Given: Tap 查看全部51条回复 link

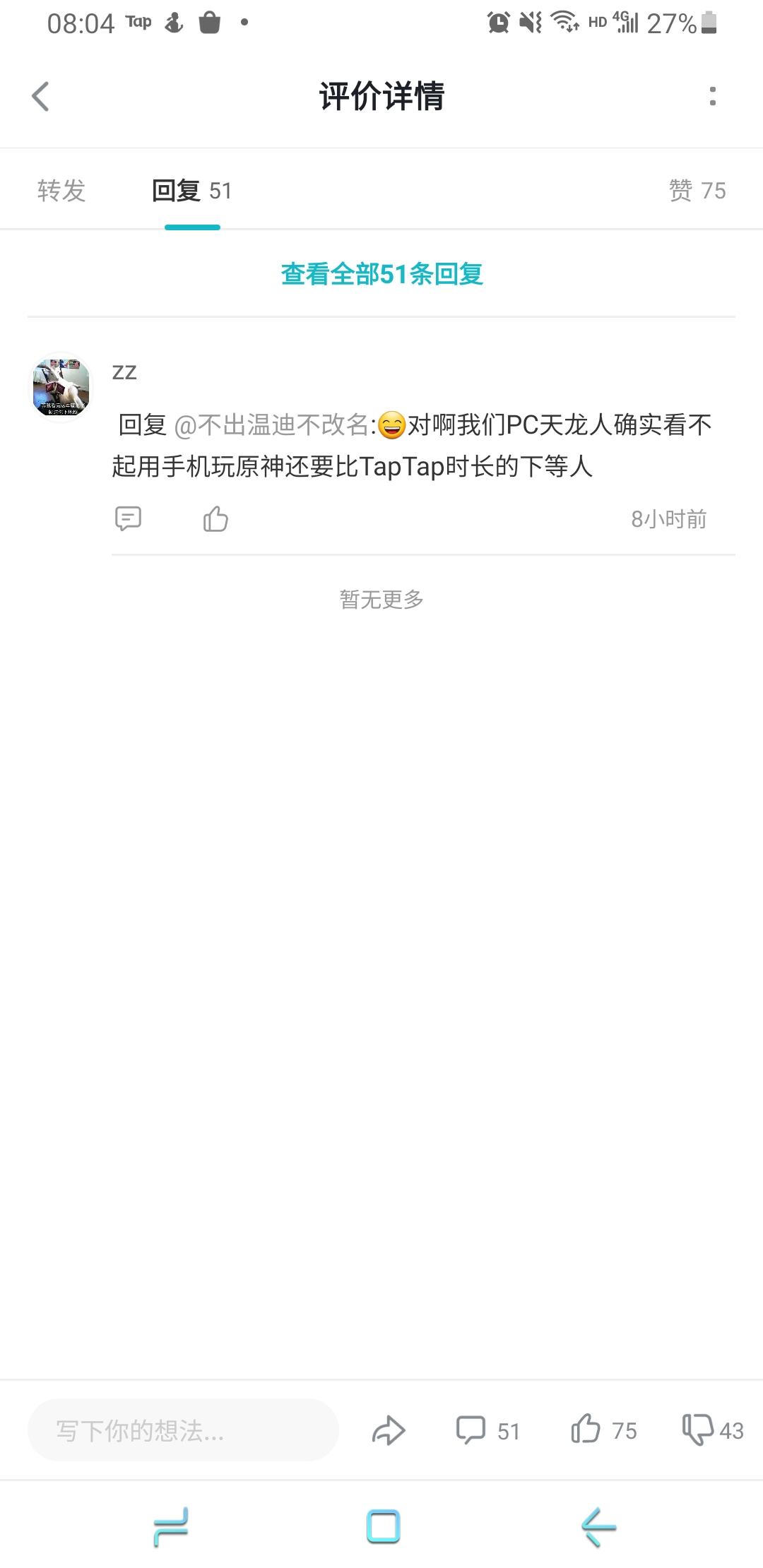Looking at the screenshot, I should (x=381, y=274).
